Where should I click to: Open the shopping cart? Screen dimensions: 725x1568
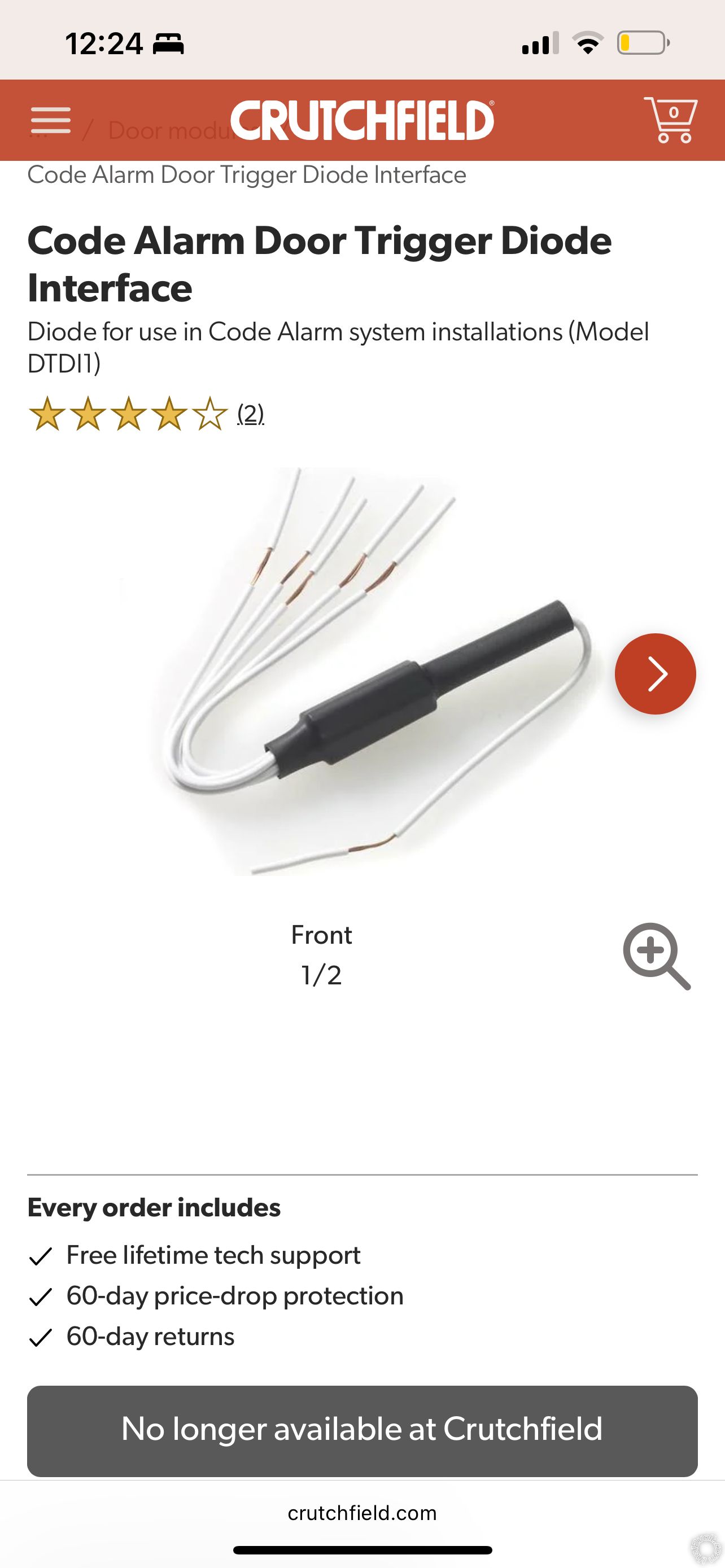coord(671,119)
